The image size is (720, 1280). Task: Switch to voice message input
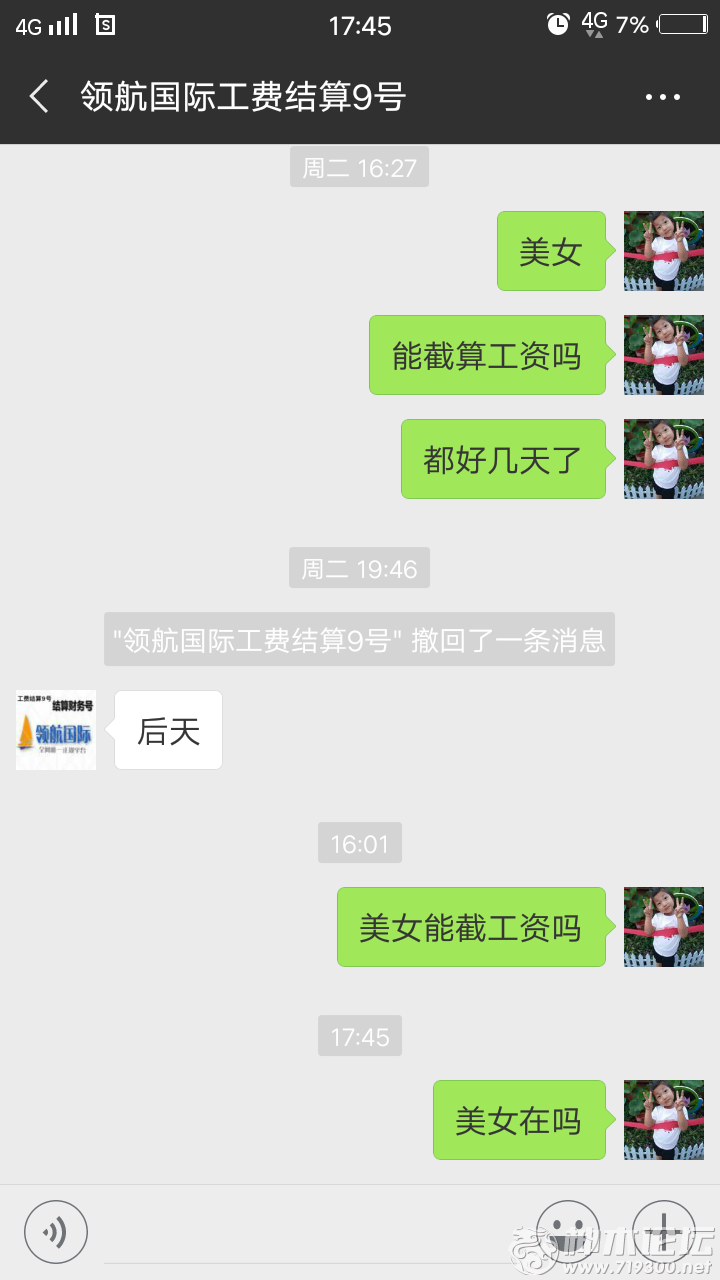click(x=56, y=1231)
